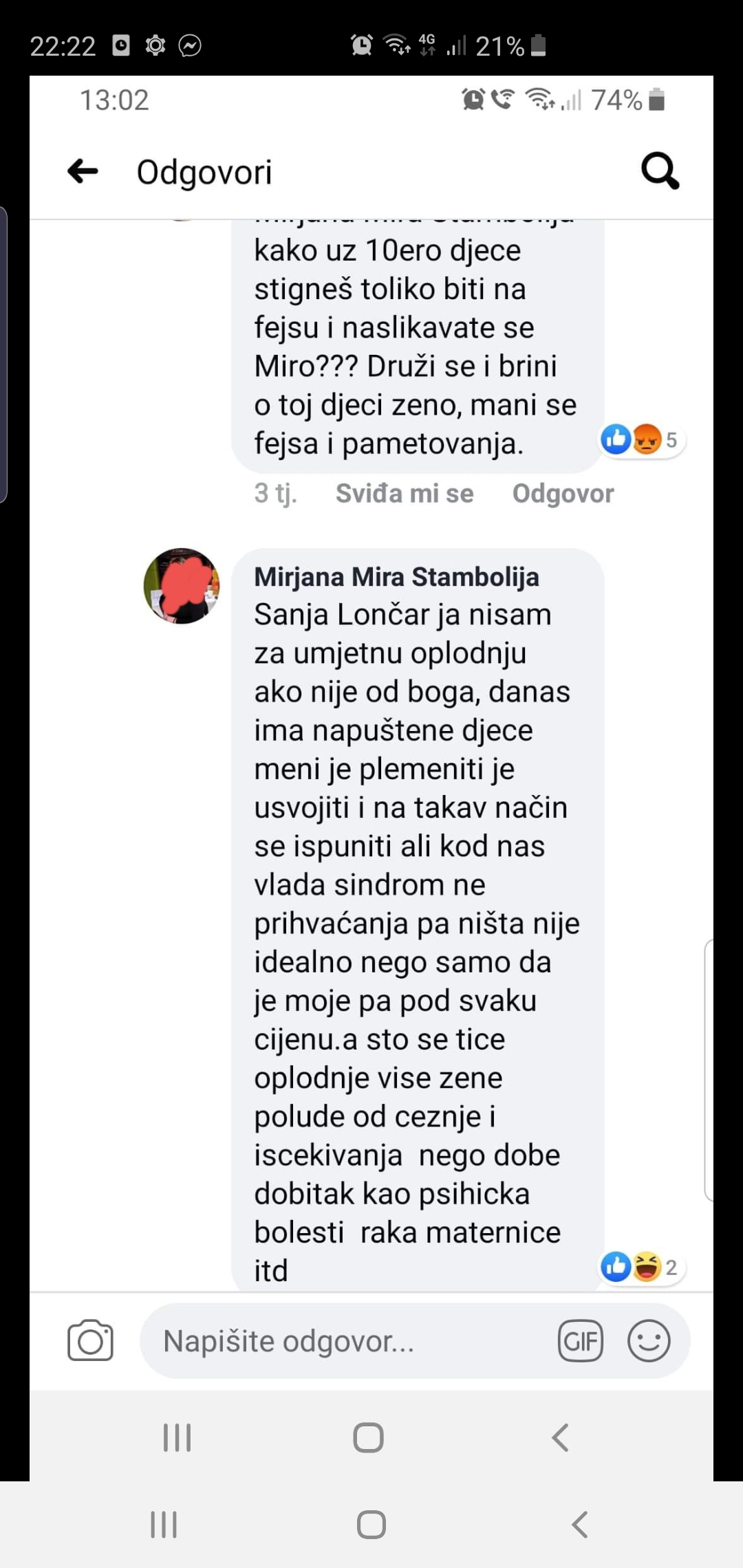This screenshot has width=743, height=1568.
Task: Open Mirjana Mira Stambolija's profile picture
Action: [182, 586]
